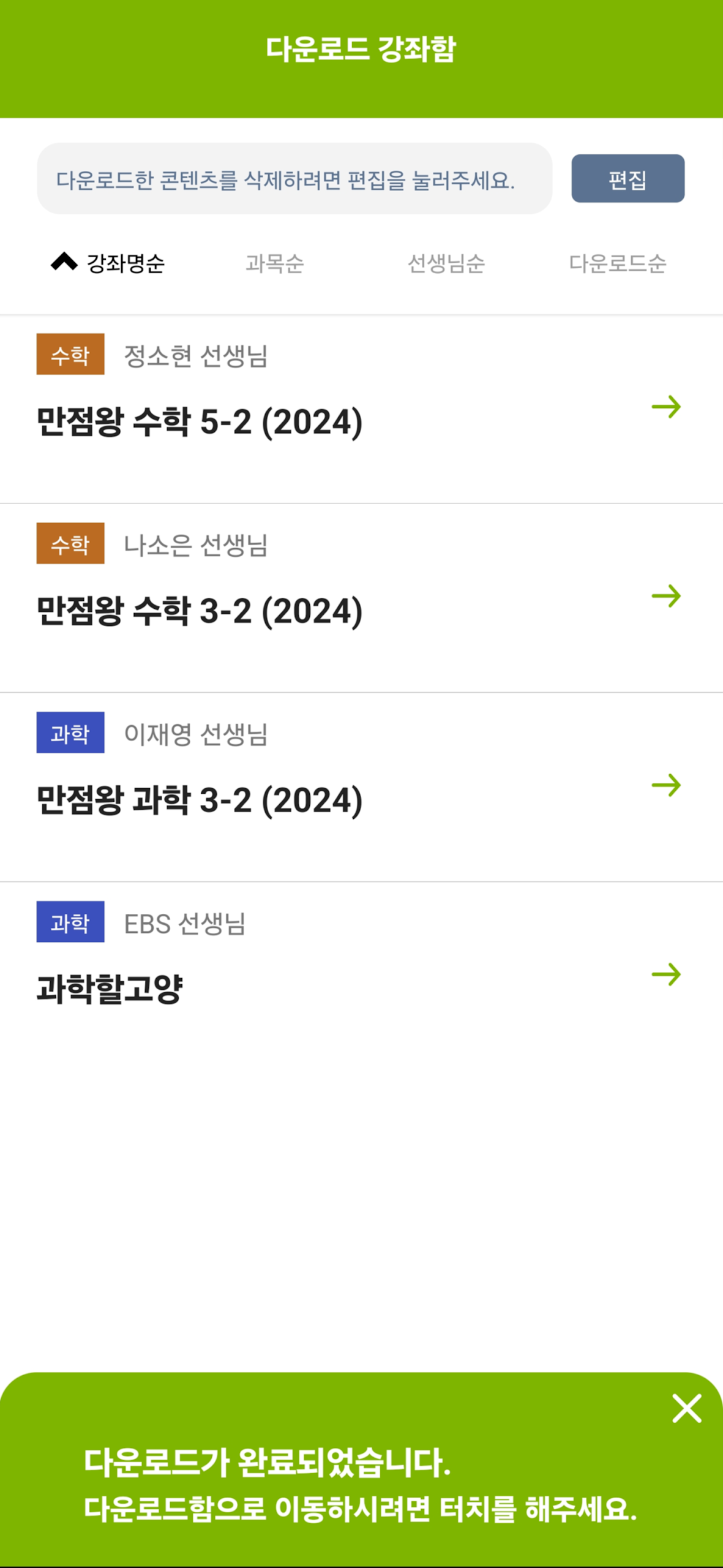This screenshot has width=723, height=1568.
Task: Sort by 강좌명순
Action: click(108, 263)
